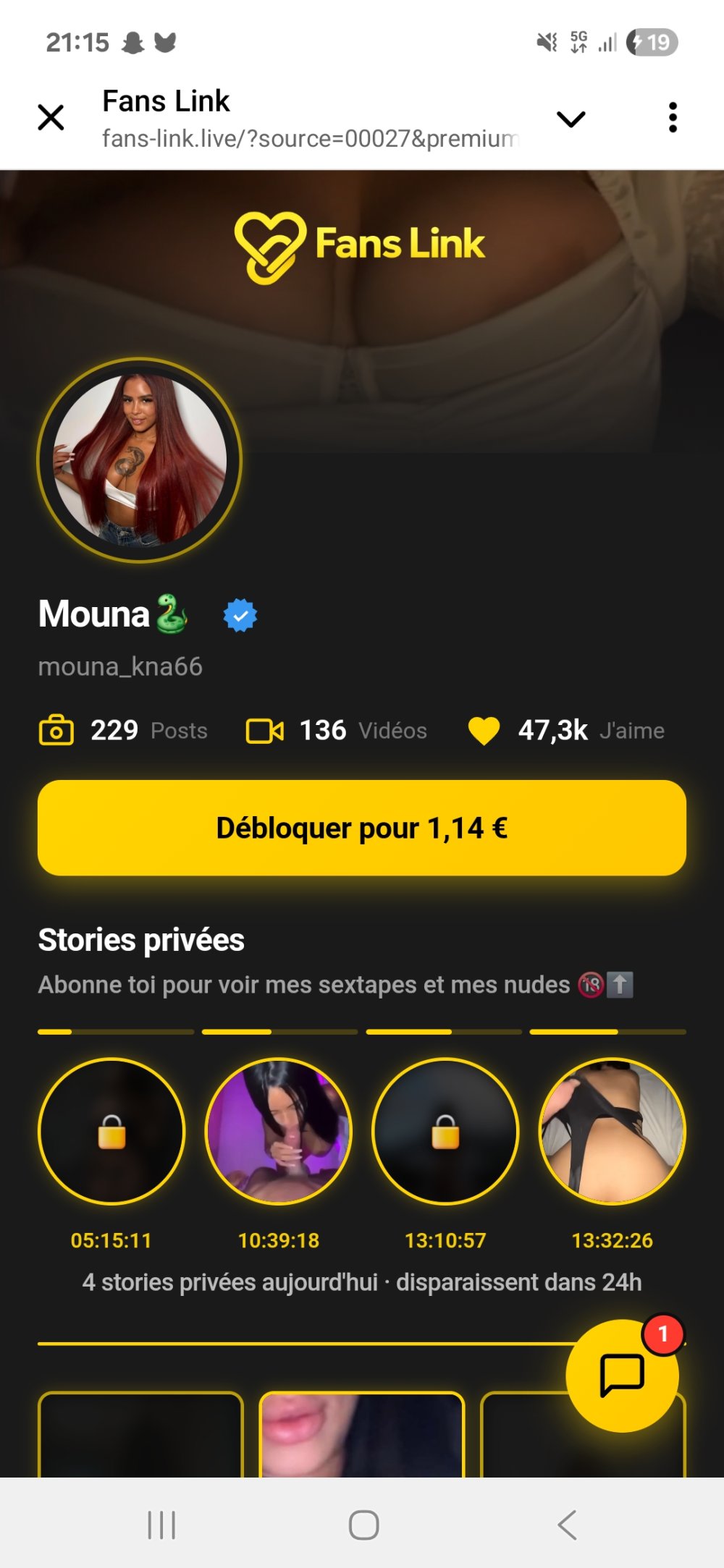Open Mouna's profile picture
The image size is (724, 1568).
140,460
